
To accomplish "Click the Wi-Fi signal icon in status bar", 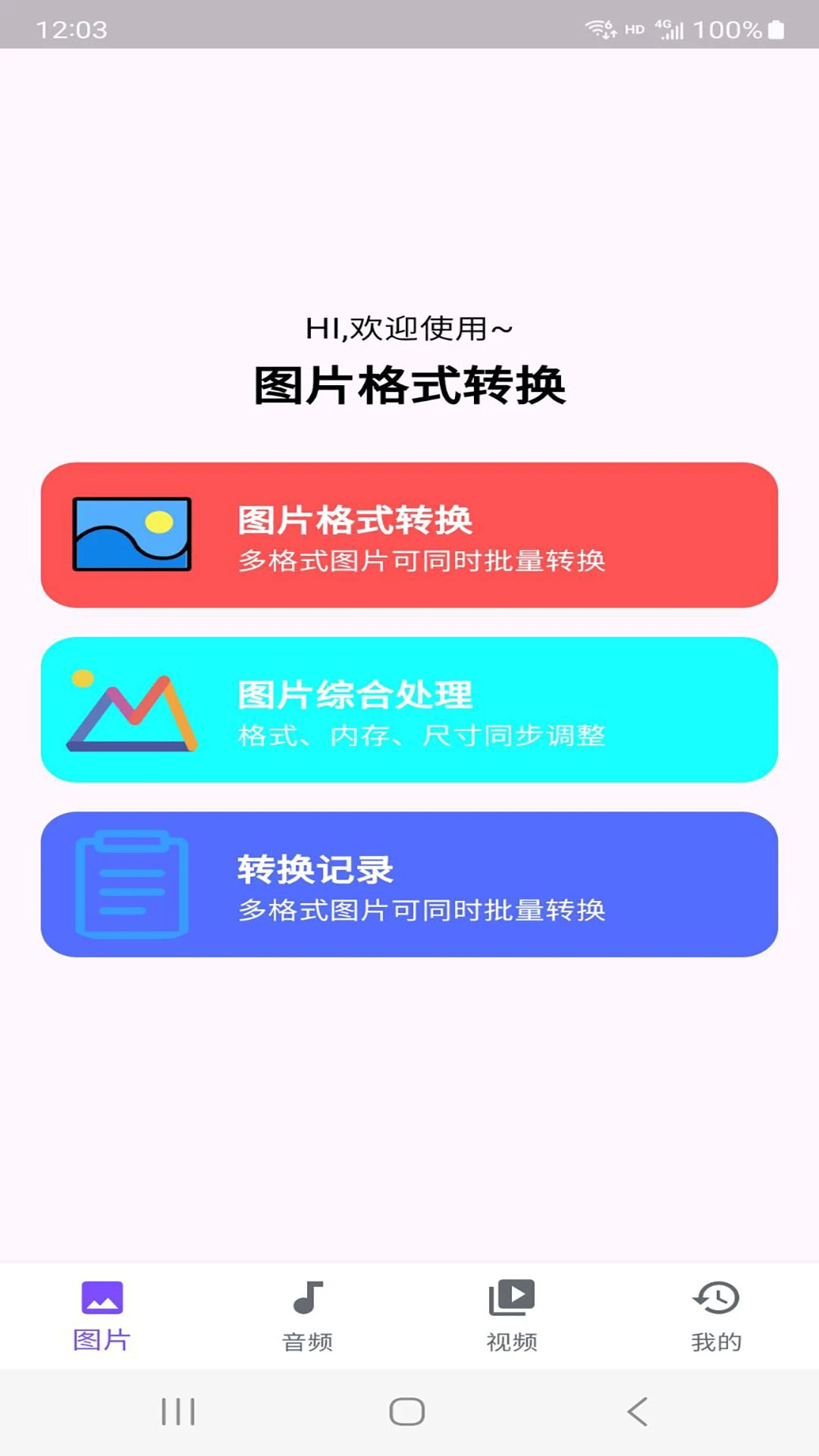I will [600, 29].
